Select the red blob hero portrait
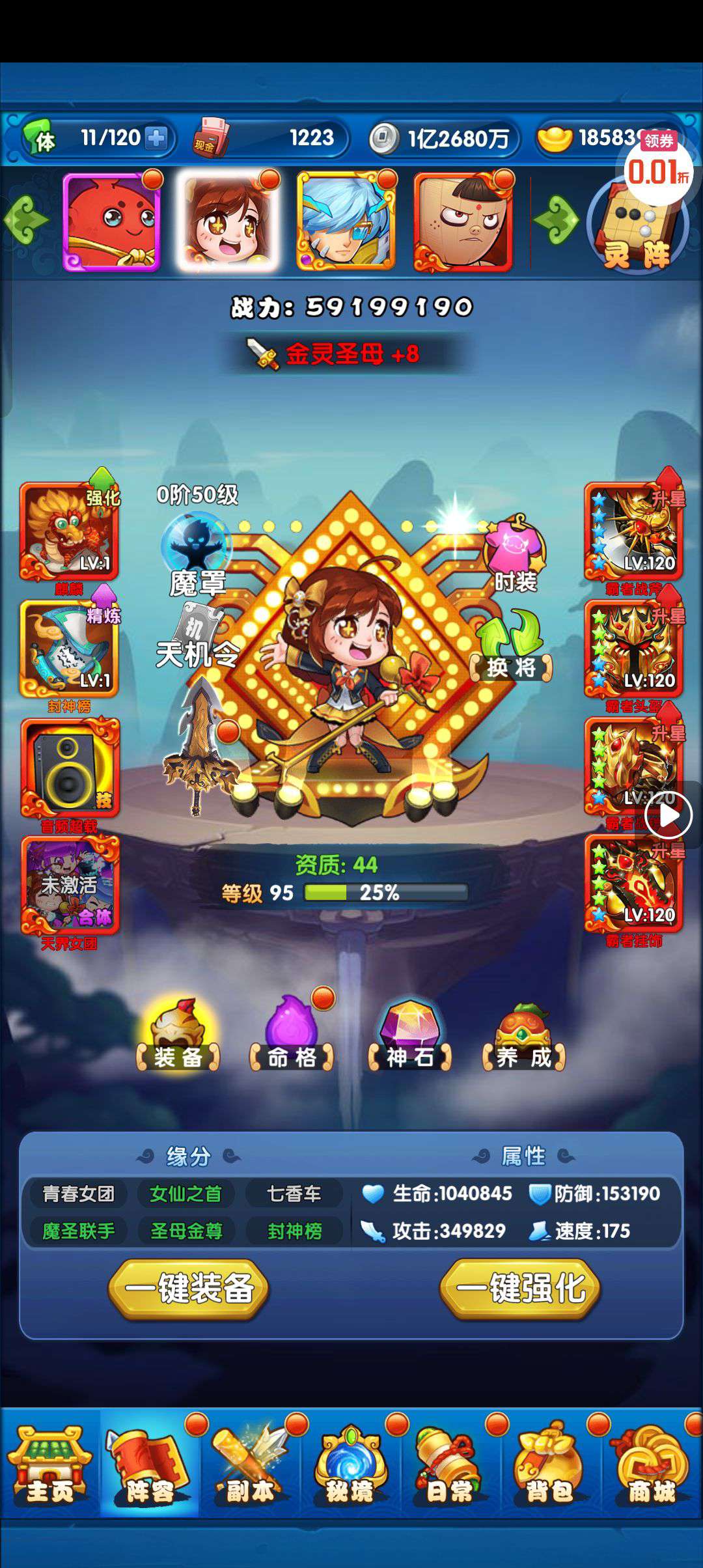Screen dimensions: 703x1568 tap(112, 223)
